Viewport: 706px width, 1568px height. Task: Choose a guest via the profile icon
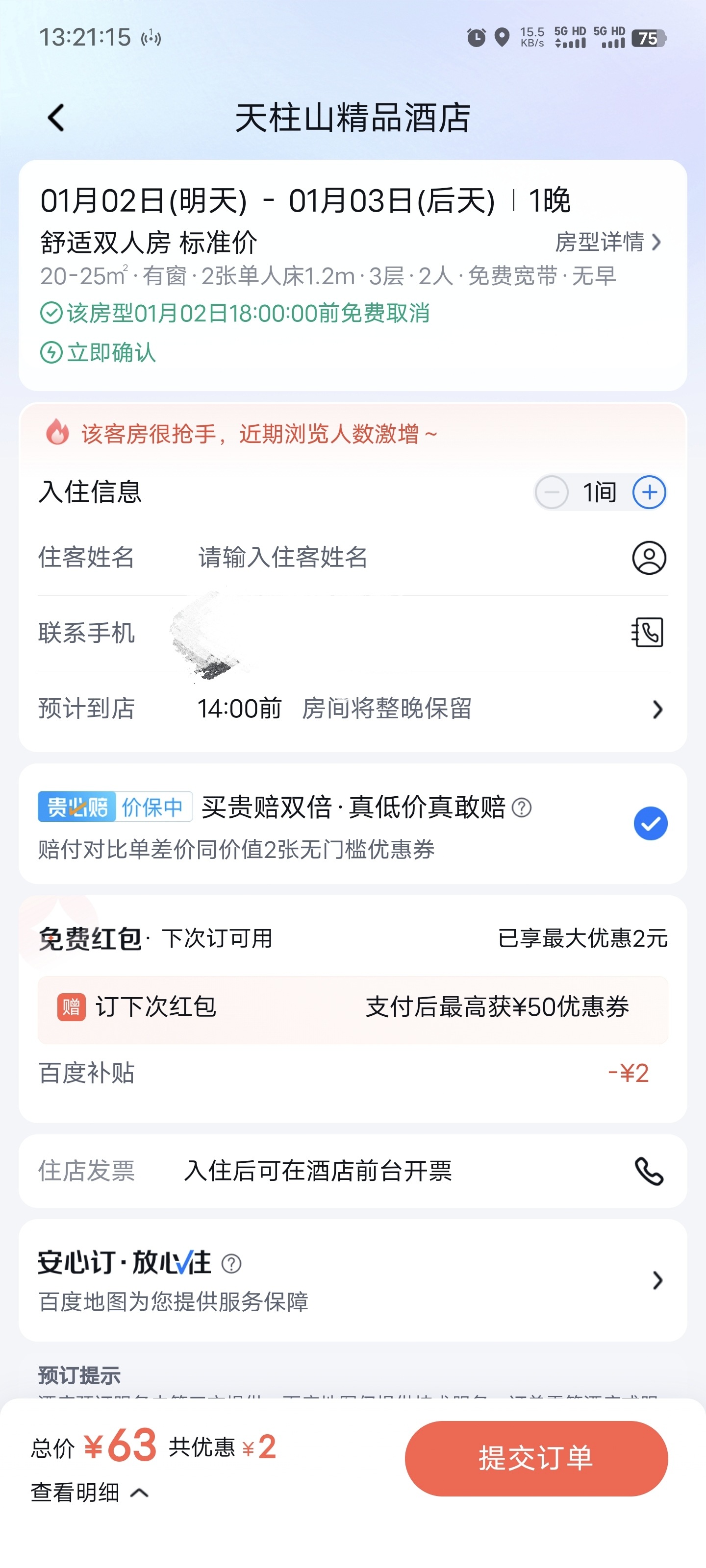pyautogui.click(x=649, y=558)
